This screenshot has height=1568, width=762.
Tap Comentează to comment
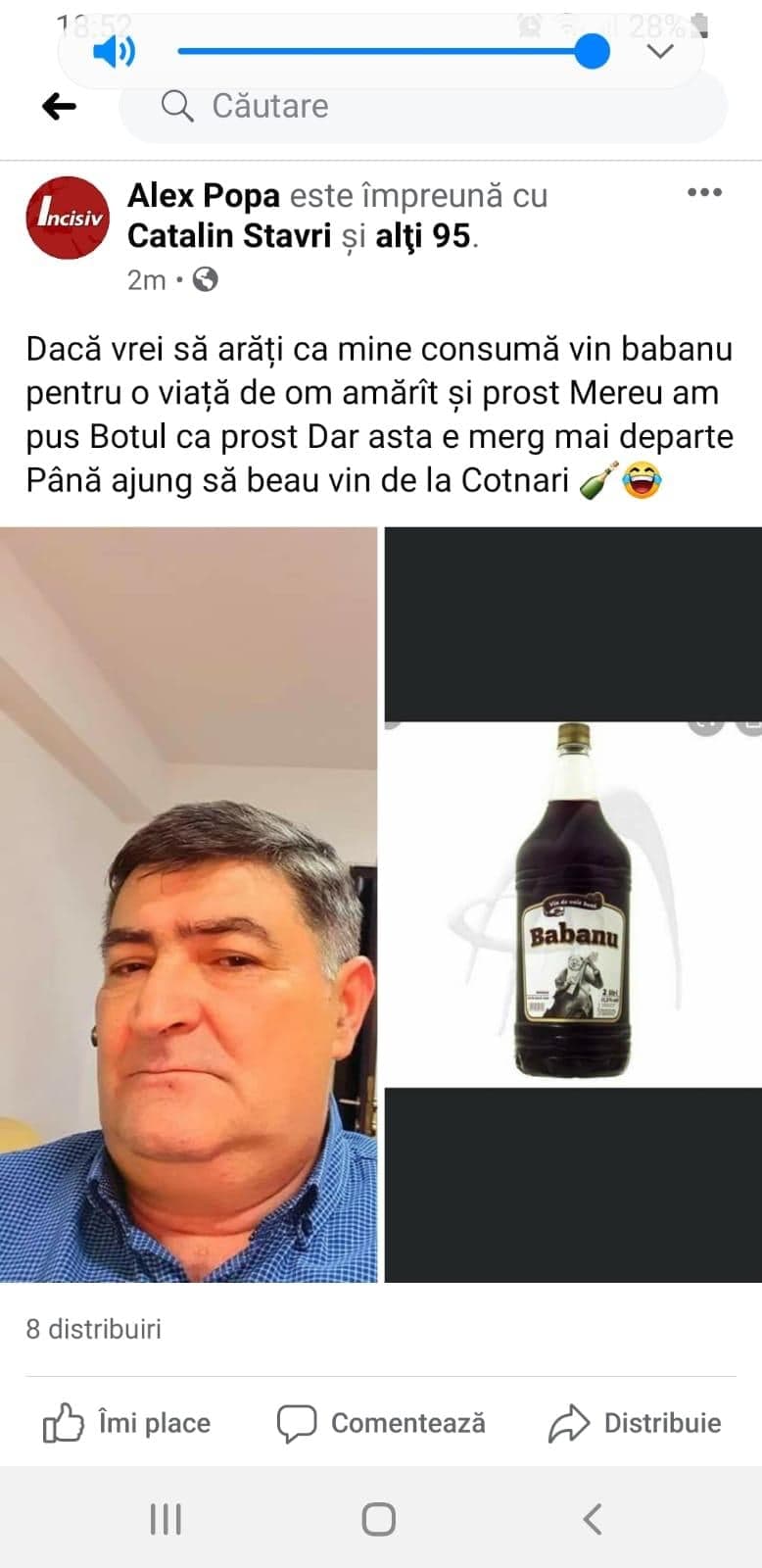[381, 1423]
